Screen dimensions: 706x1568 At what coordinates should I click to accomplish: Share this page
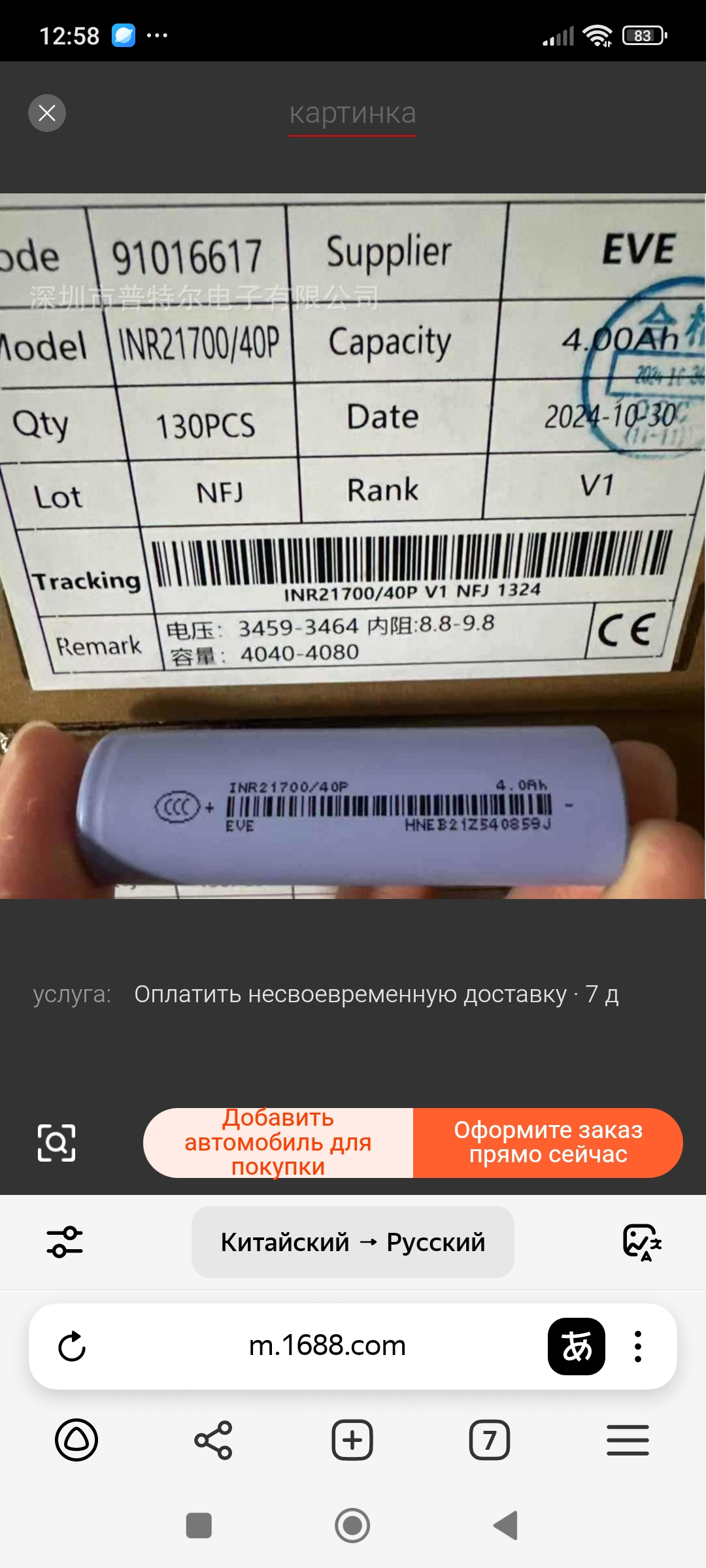click(x=214, y=1440)
